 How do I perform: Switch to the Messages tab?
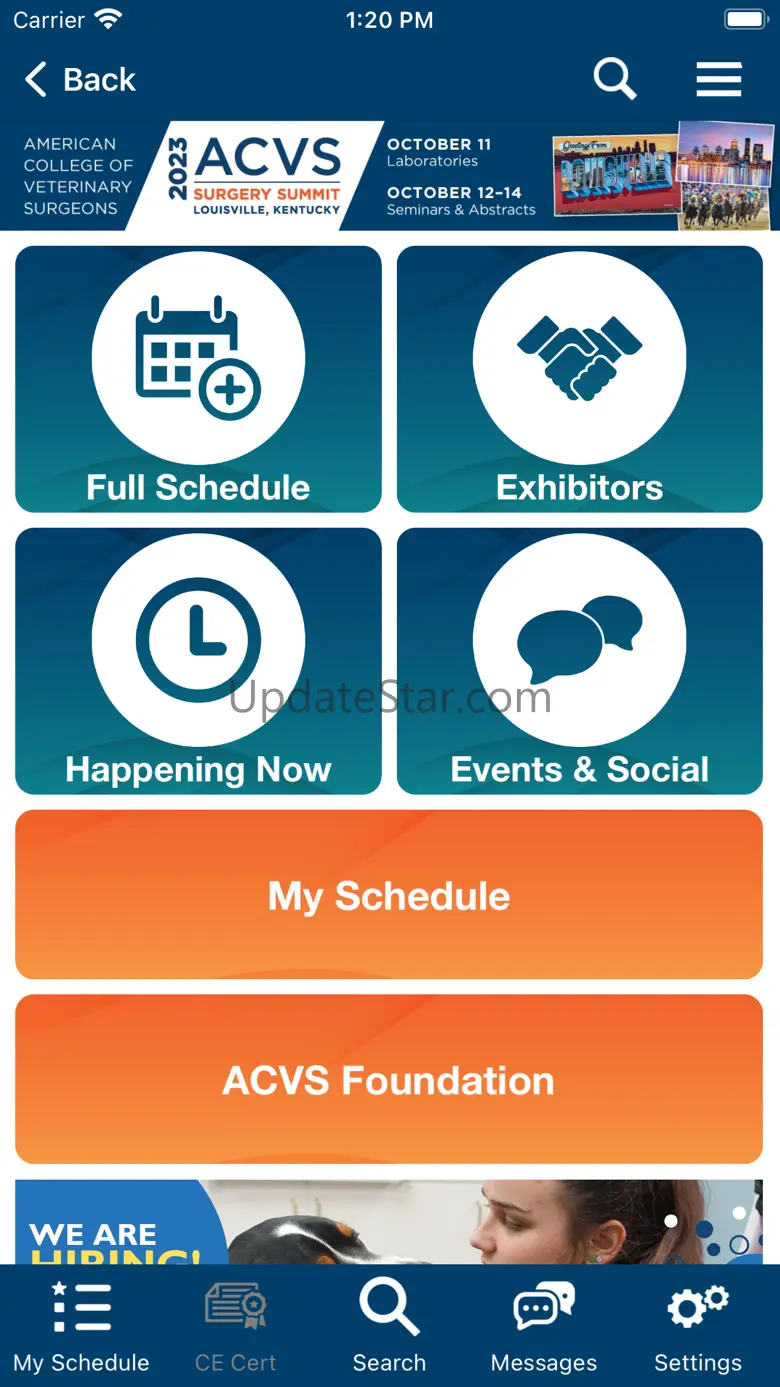(543, 1326)
